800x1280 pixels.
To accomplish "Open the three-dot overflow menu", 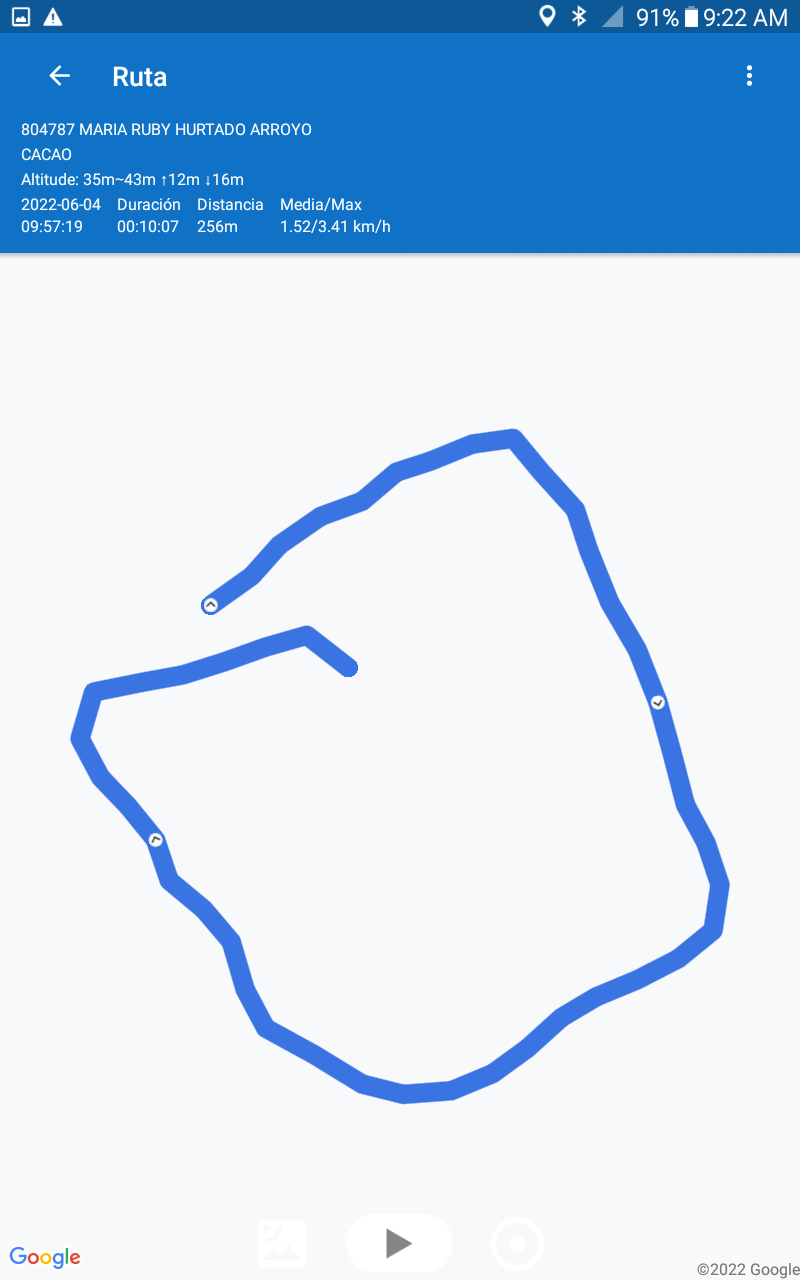I will coord(749,76).
